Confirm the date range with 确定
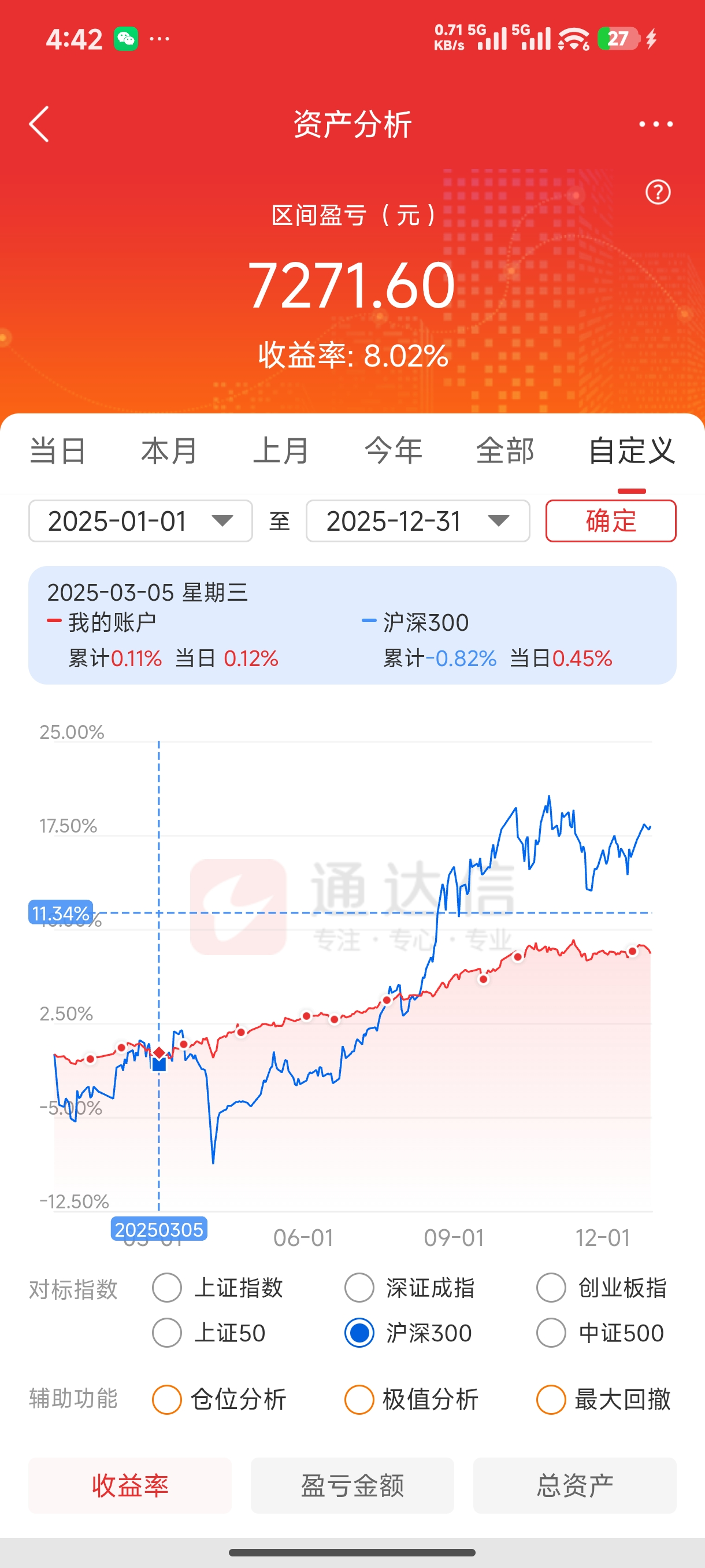705x1568 pixels. tap(611, 521)
